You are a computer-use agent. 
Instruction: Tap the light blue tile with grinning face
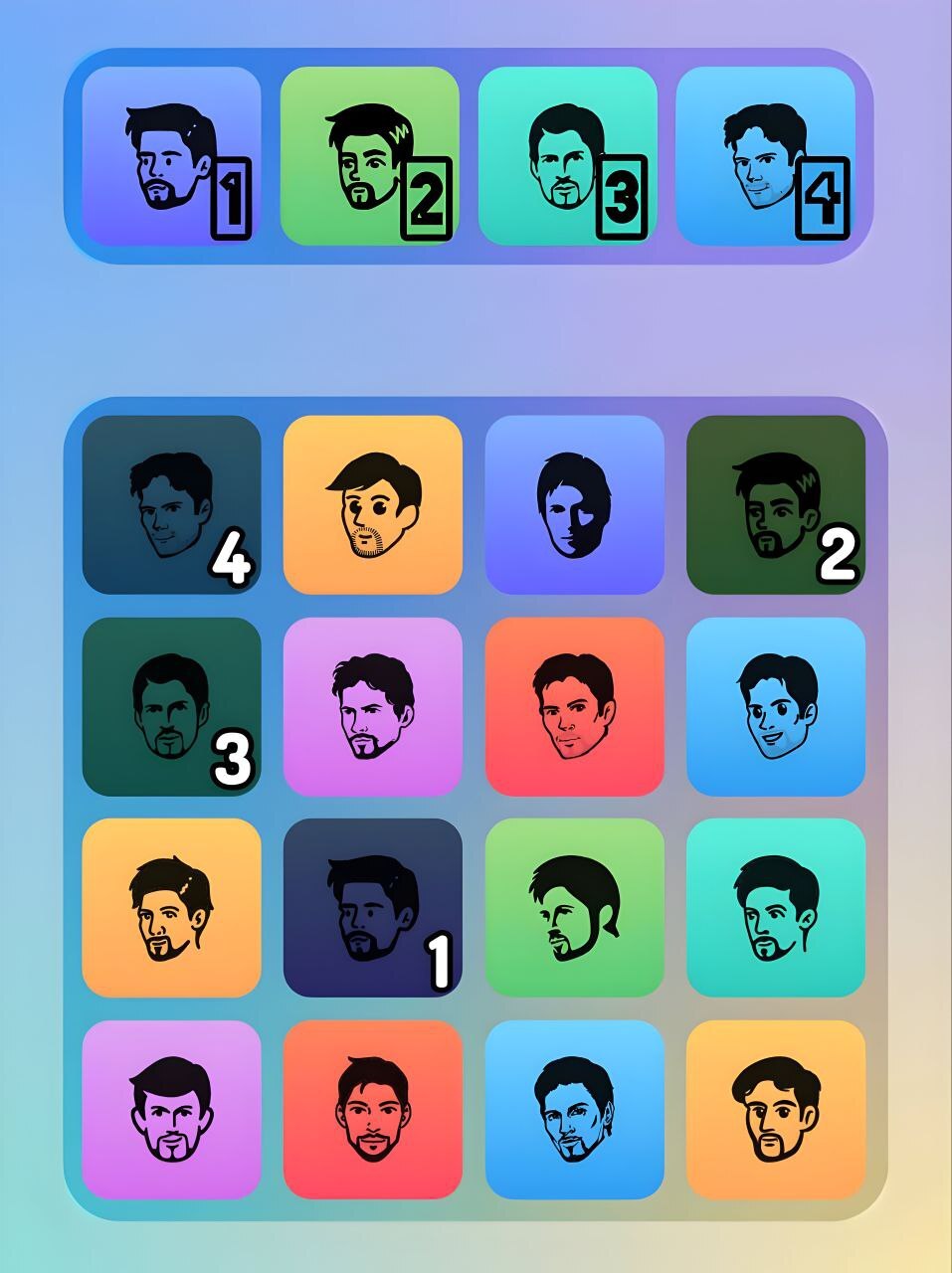coord(775,706)
